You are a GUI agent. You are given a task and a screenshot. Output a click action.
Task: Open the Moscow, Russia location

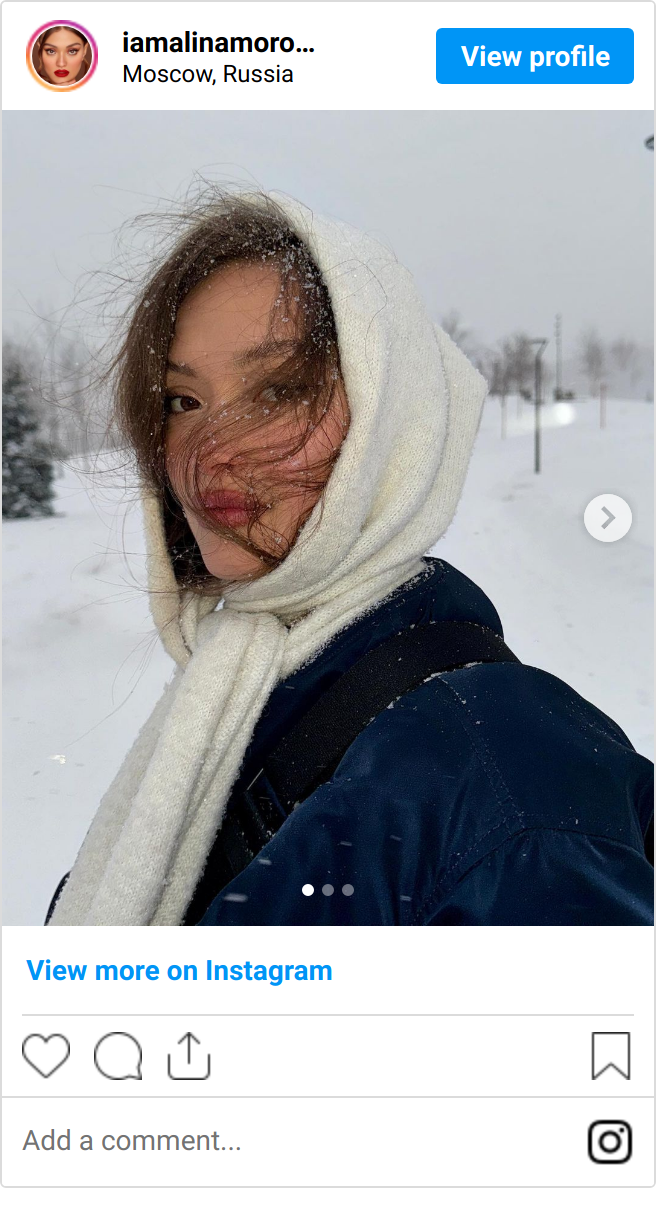[x=208, y=74]
